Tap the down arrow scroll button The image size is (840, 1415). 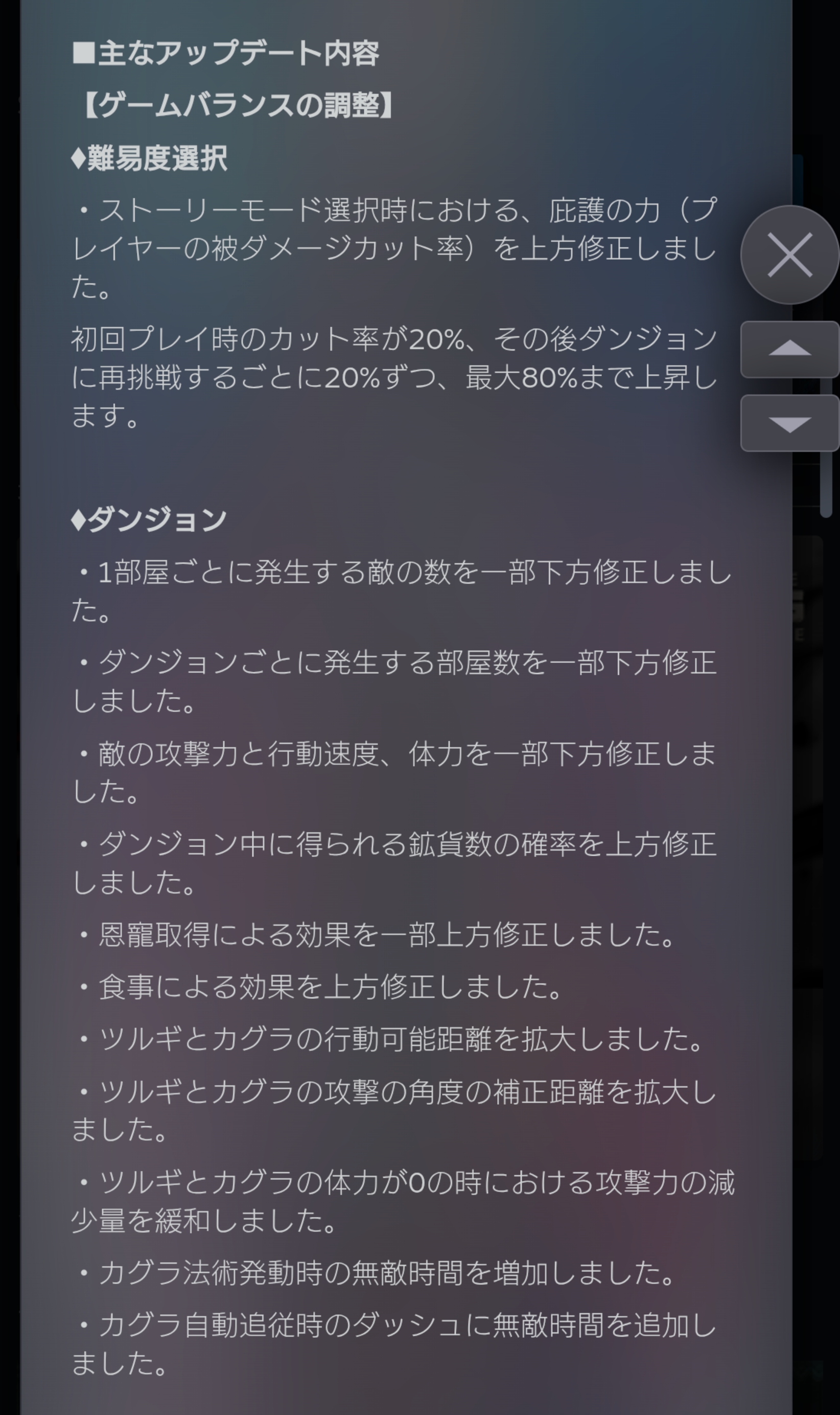pos(789,423)
